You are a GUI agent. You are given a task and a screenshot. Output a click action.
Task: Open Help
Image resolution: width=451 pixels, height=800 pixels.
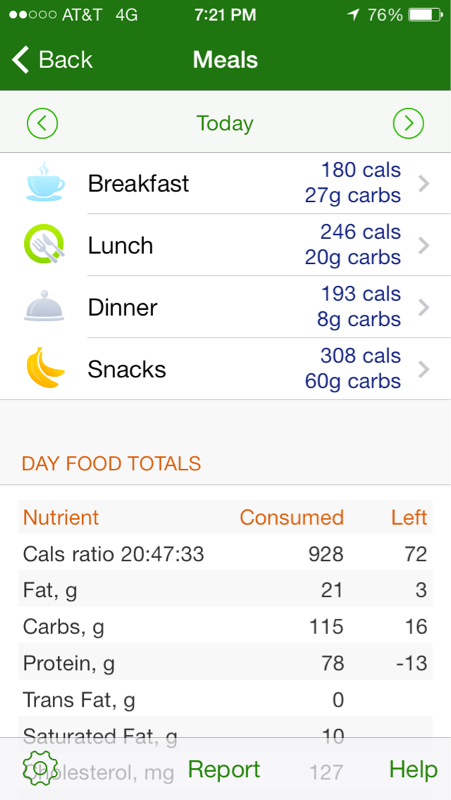click(413, 769)
